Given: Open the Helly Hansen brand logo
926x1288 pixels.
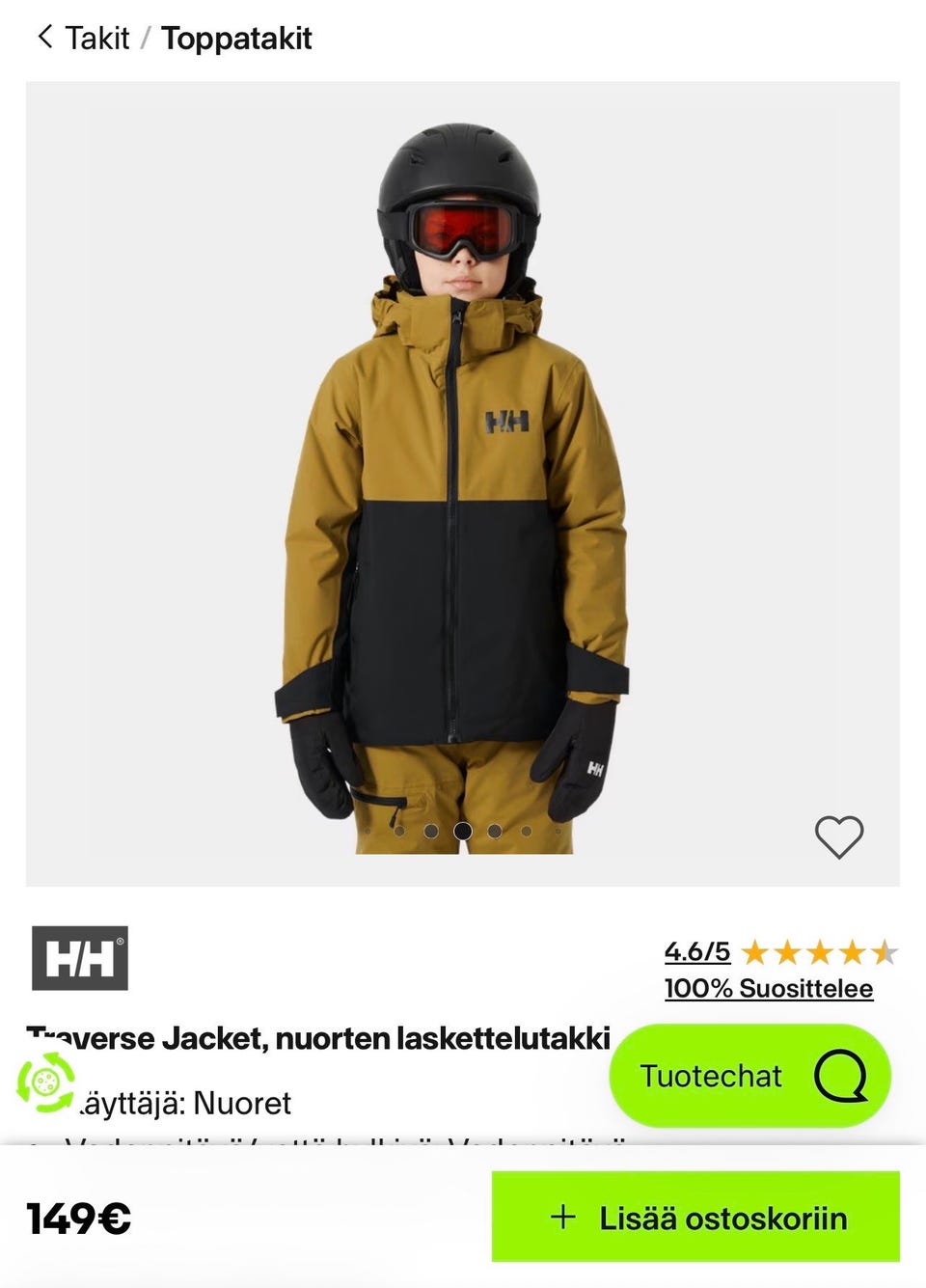Looking at the screenshot, I should pyautogui.click(x=80, y=958).
